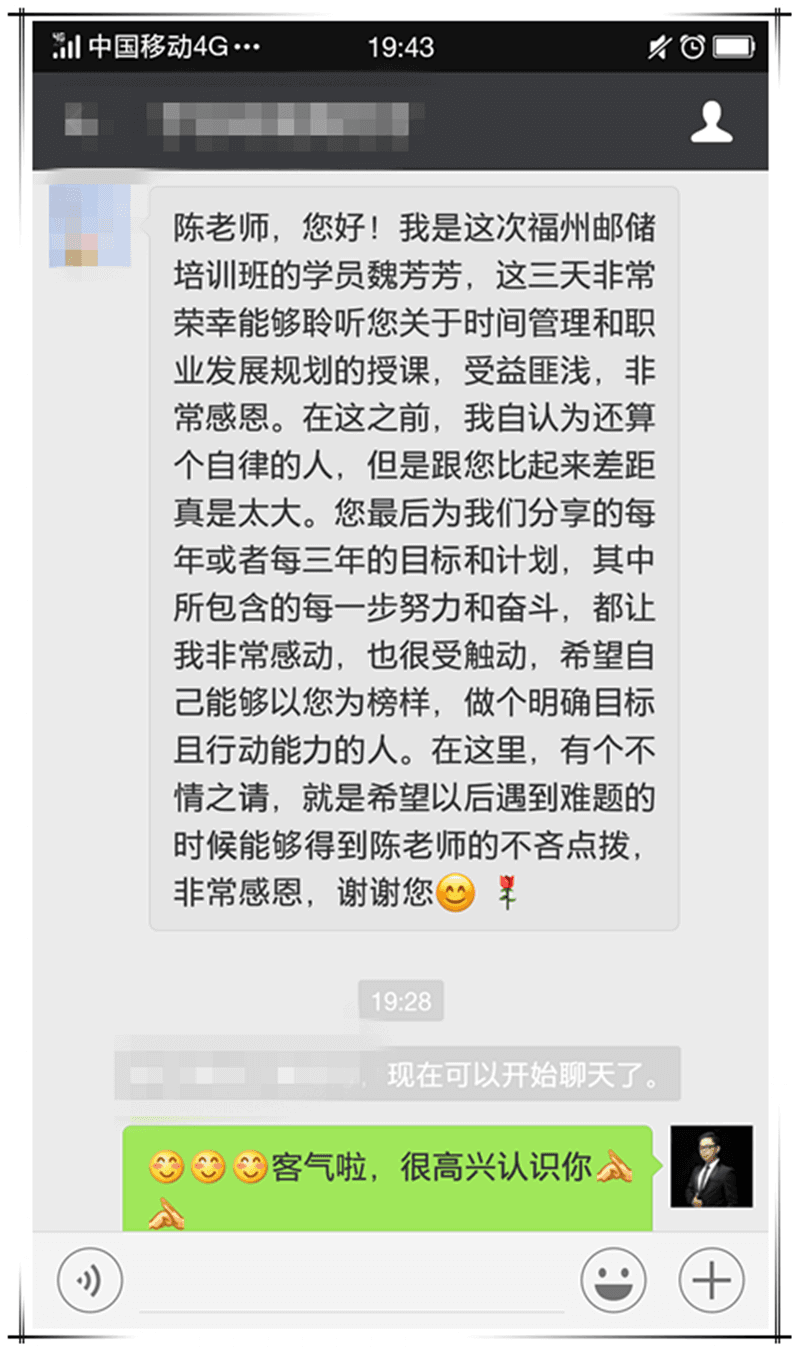
Task: Tap the message text field
Action: click(x=350, y=1280)
